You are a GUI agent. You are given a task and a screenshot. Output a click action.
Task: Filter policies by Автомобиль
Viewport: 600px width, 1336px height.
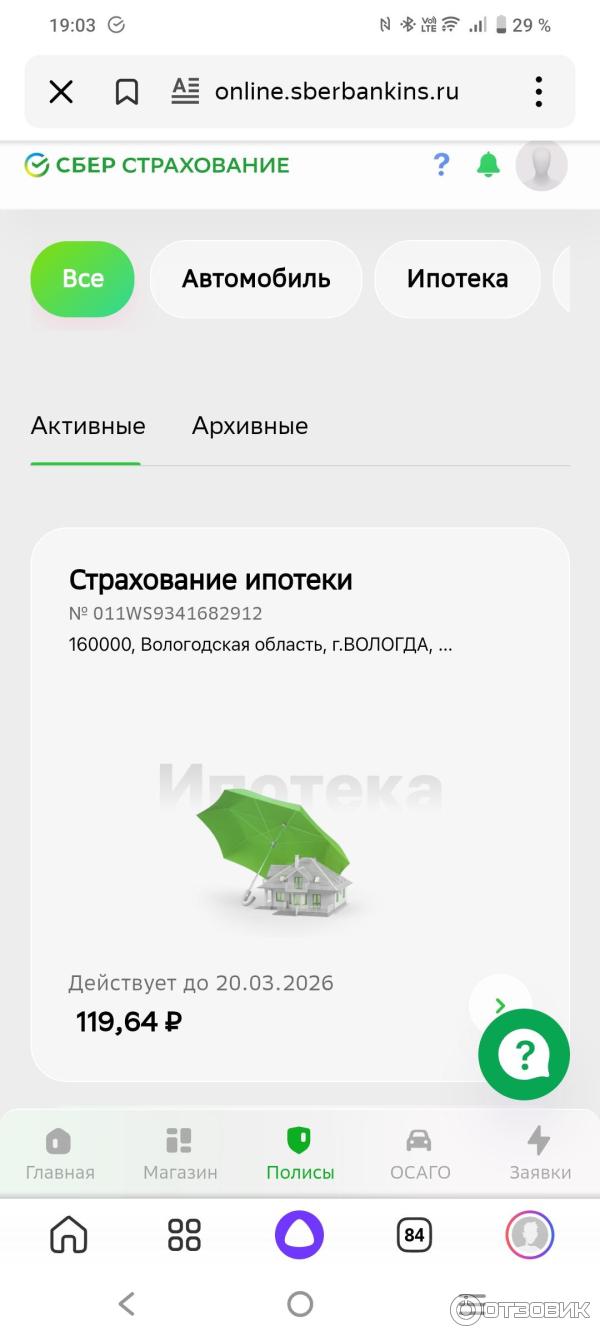pyautogui.click(x=256, y=279)
